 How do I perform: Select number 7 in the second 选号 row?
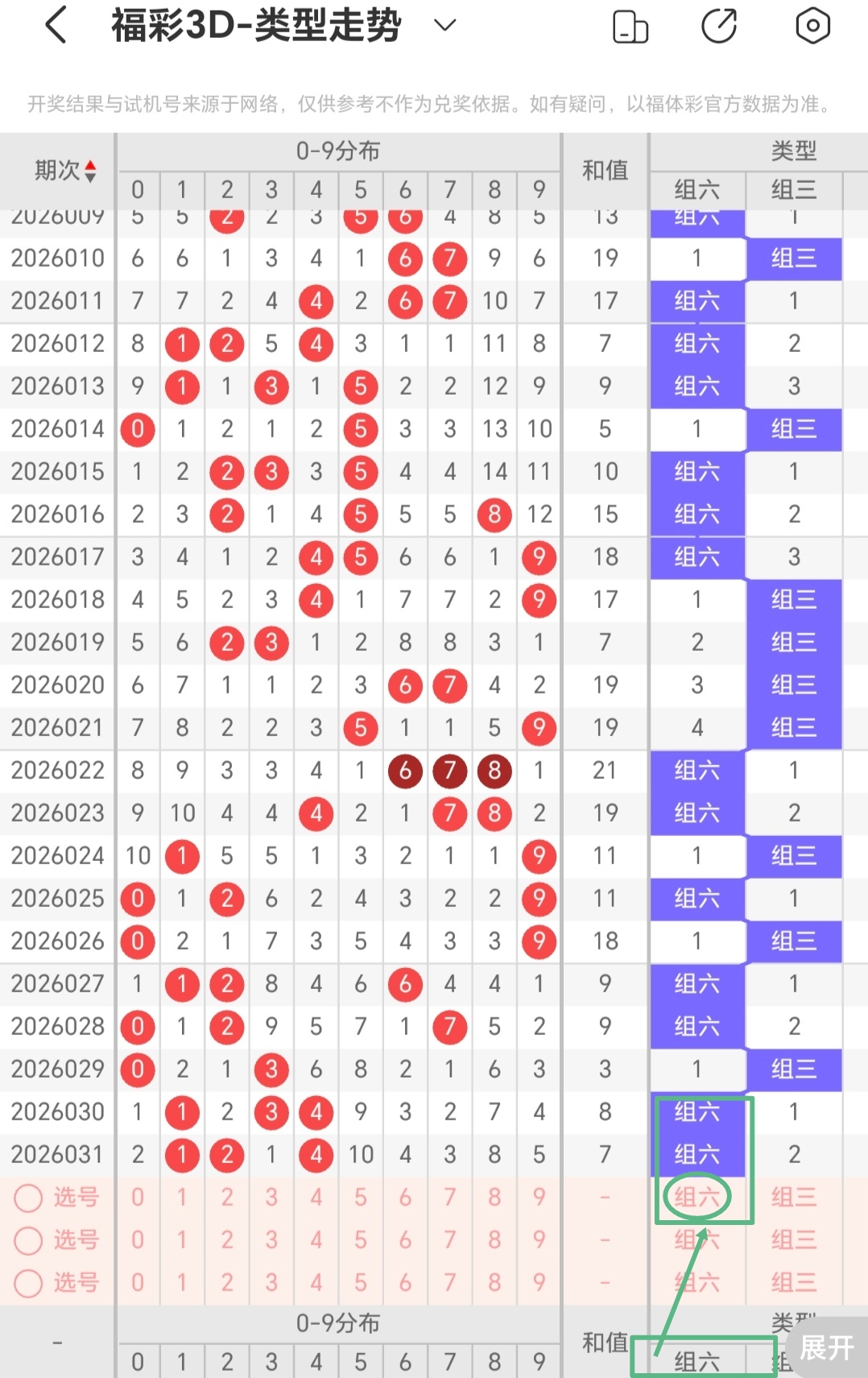click(449, 1241)
